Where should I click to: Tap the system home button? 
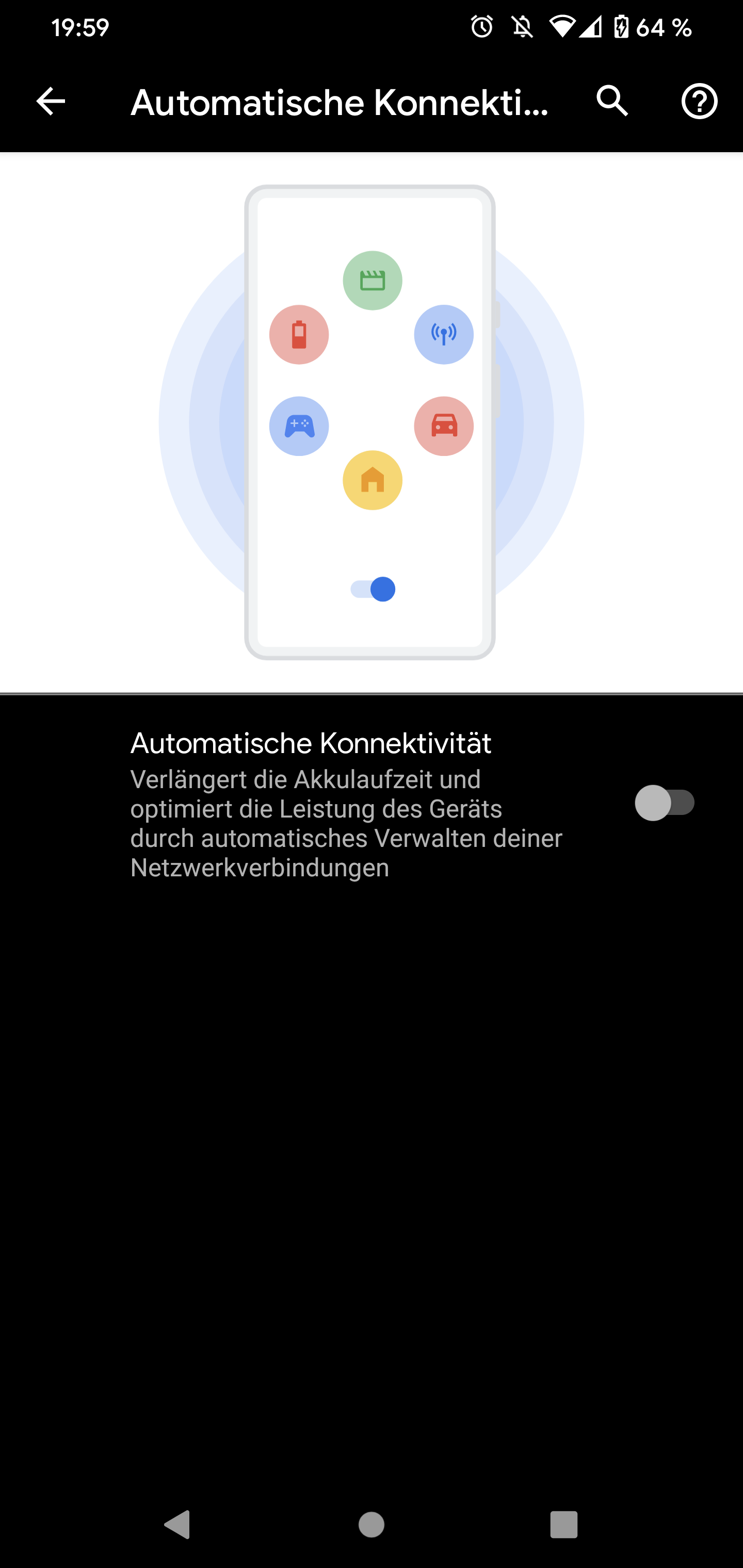pyautogui.click(x=372, y=1525)
